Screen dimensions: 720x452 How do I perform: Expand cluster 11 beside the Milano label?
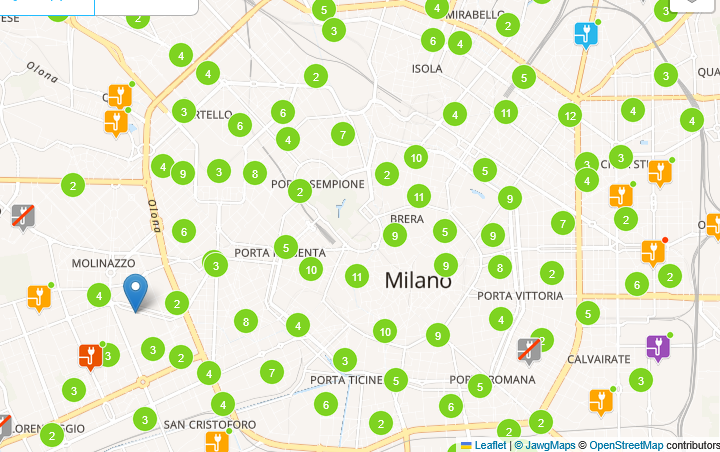point(357,276)
